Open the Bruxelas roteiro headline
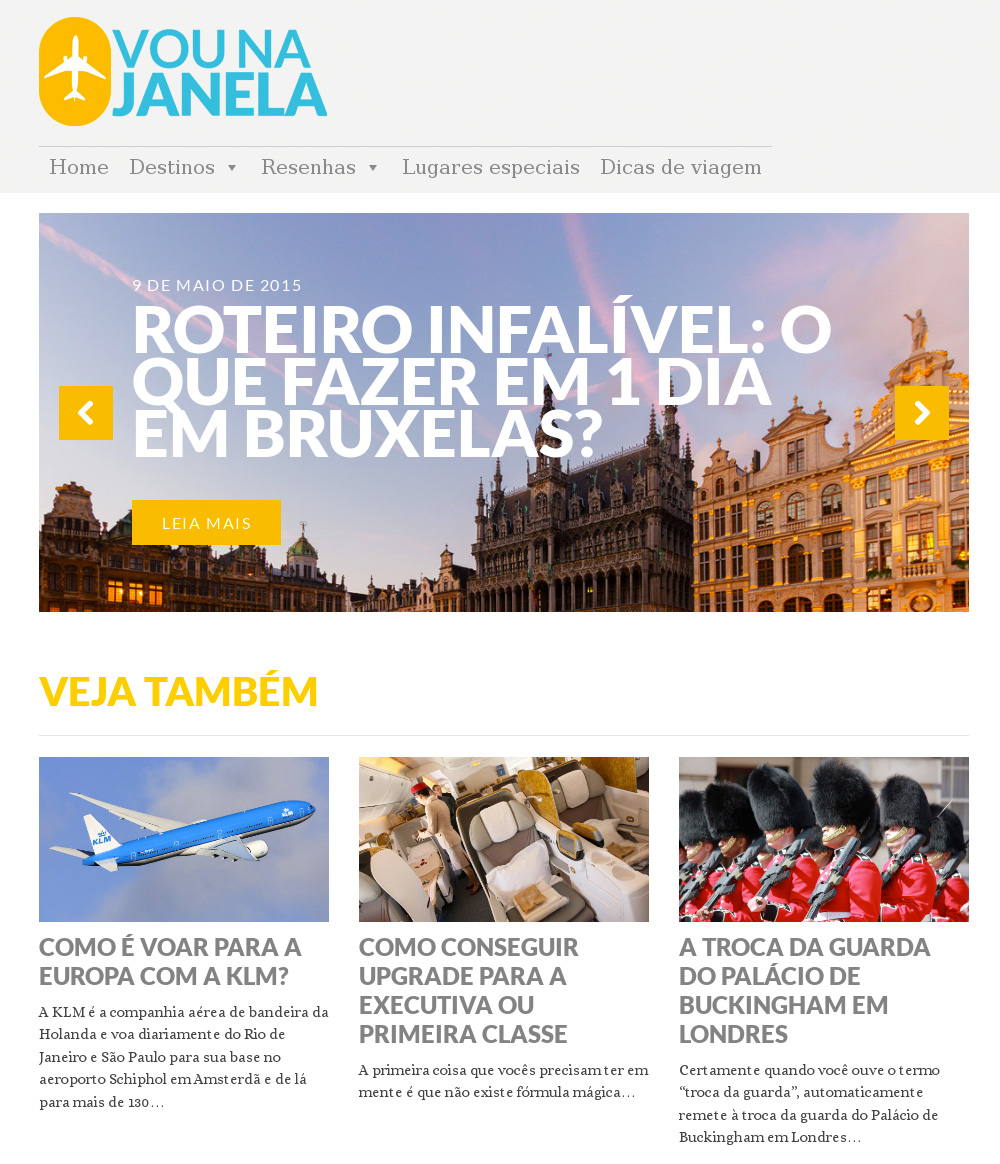 480,381
